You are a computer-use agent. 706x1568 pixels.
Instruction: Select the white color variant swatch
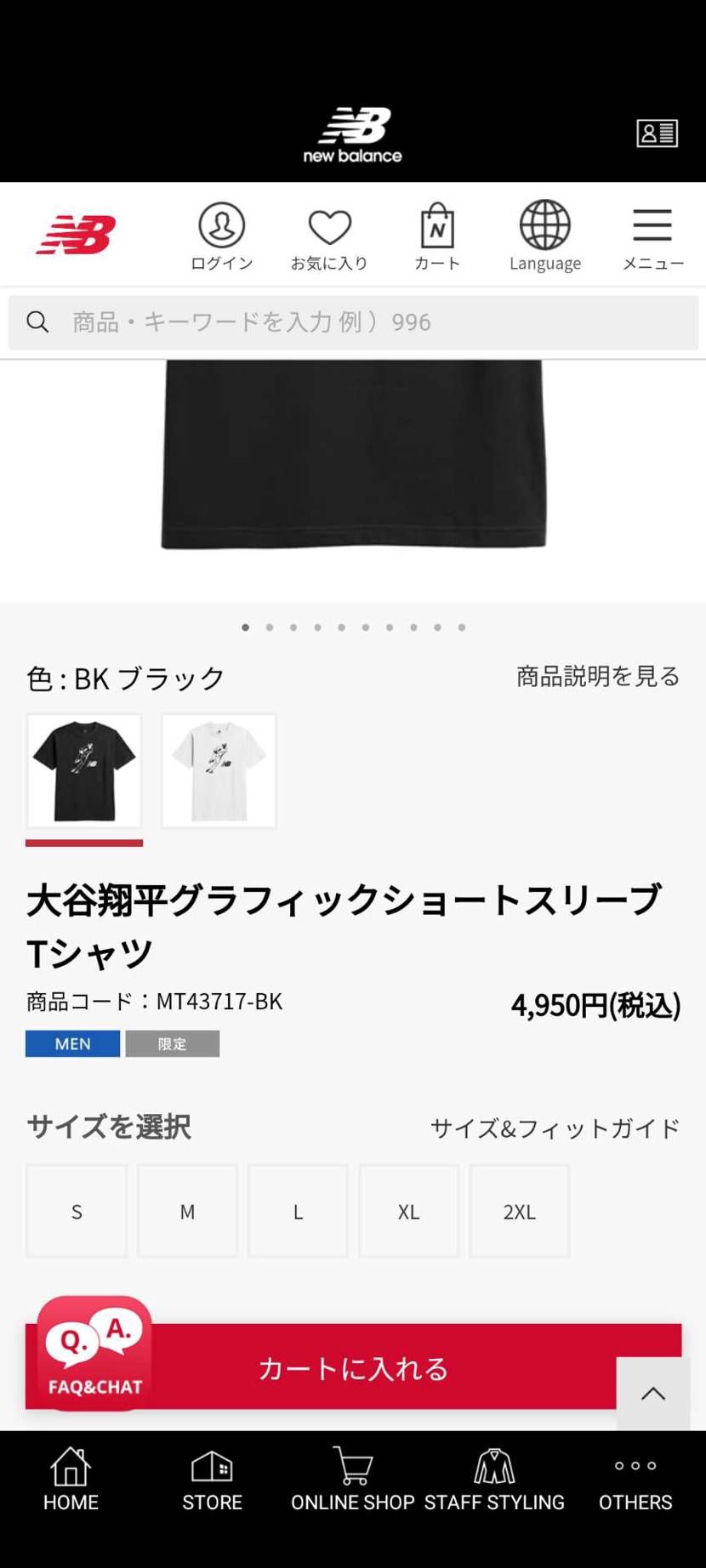pyautogui.click(x=218, y=770)
